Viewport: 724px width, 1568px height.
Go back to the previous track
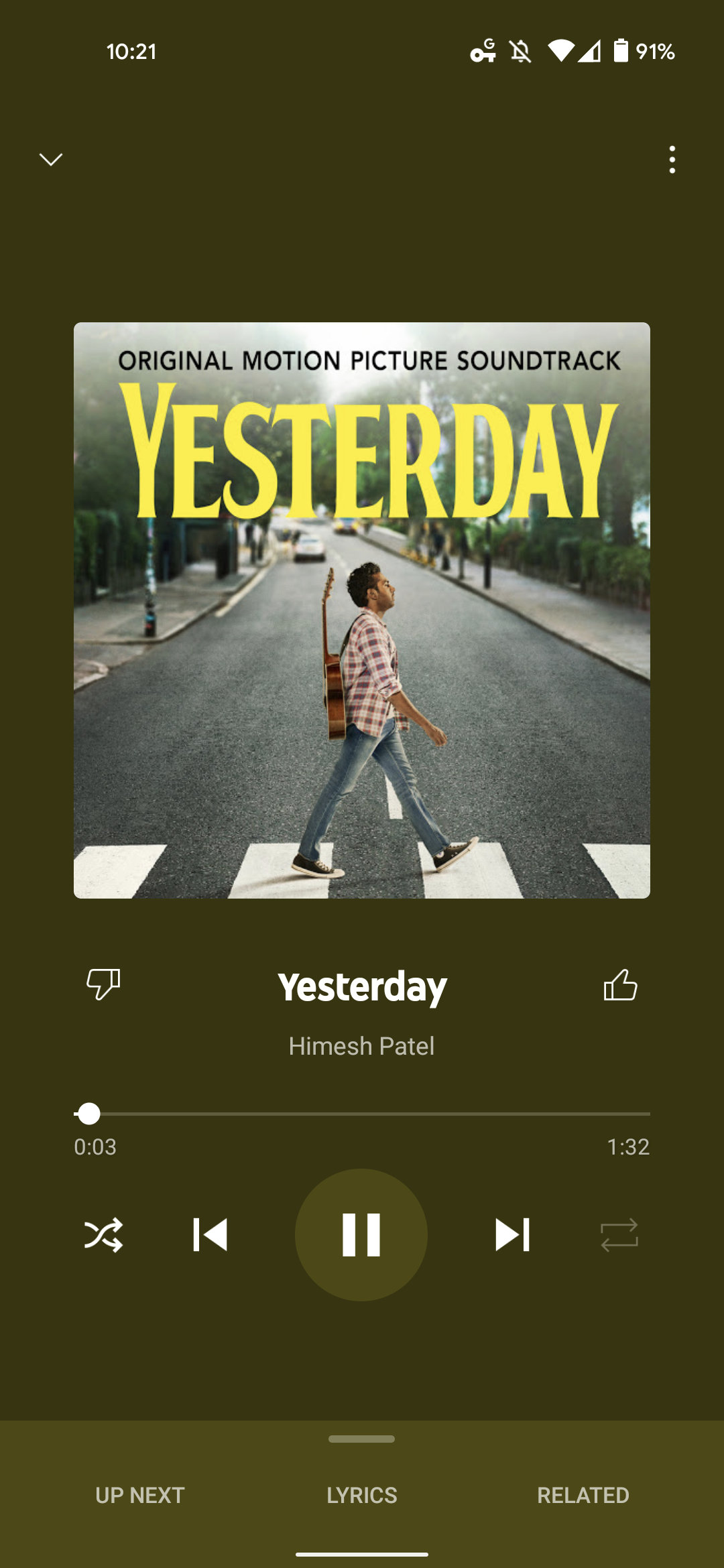click(210, 1235)
